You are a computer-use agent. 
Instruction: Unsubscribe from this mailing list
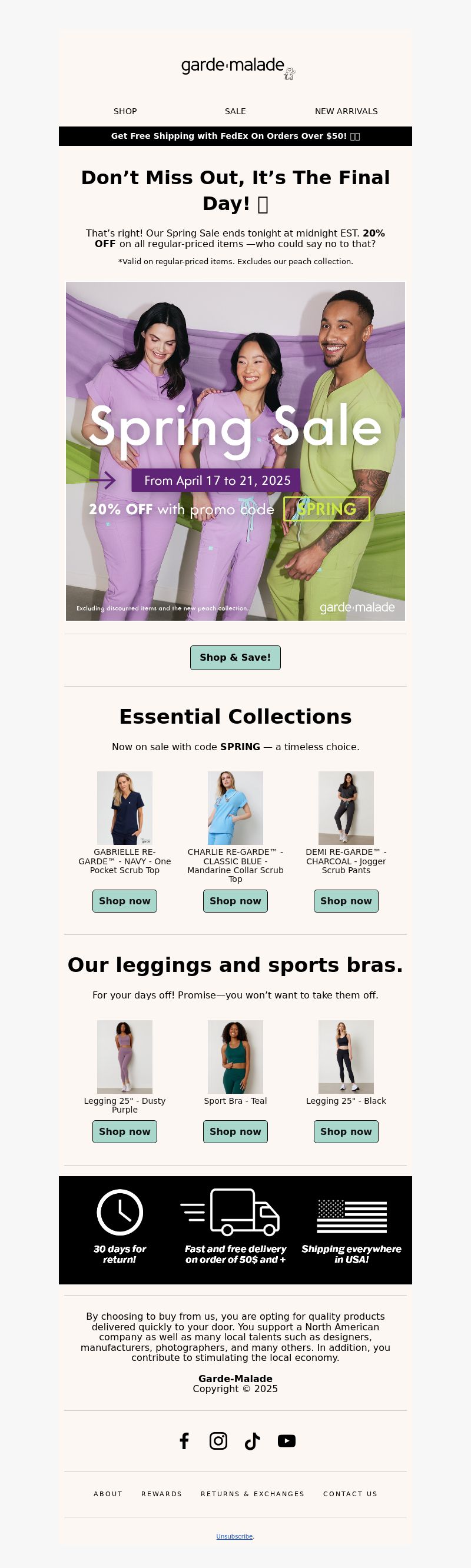point(234,1536)
